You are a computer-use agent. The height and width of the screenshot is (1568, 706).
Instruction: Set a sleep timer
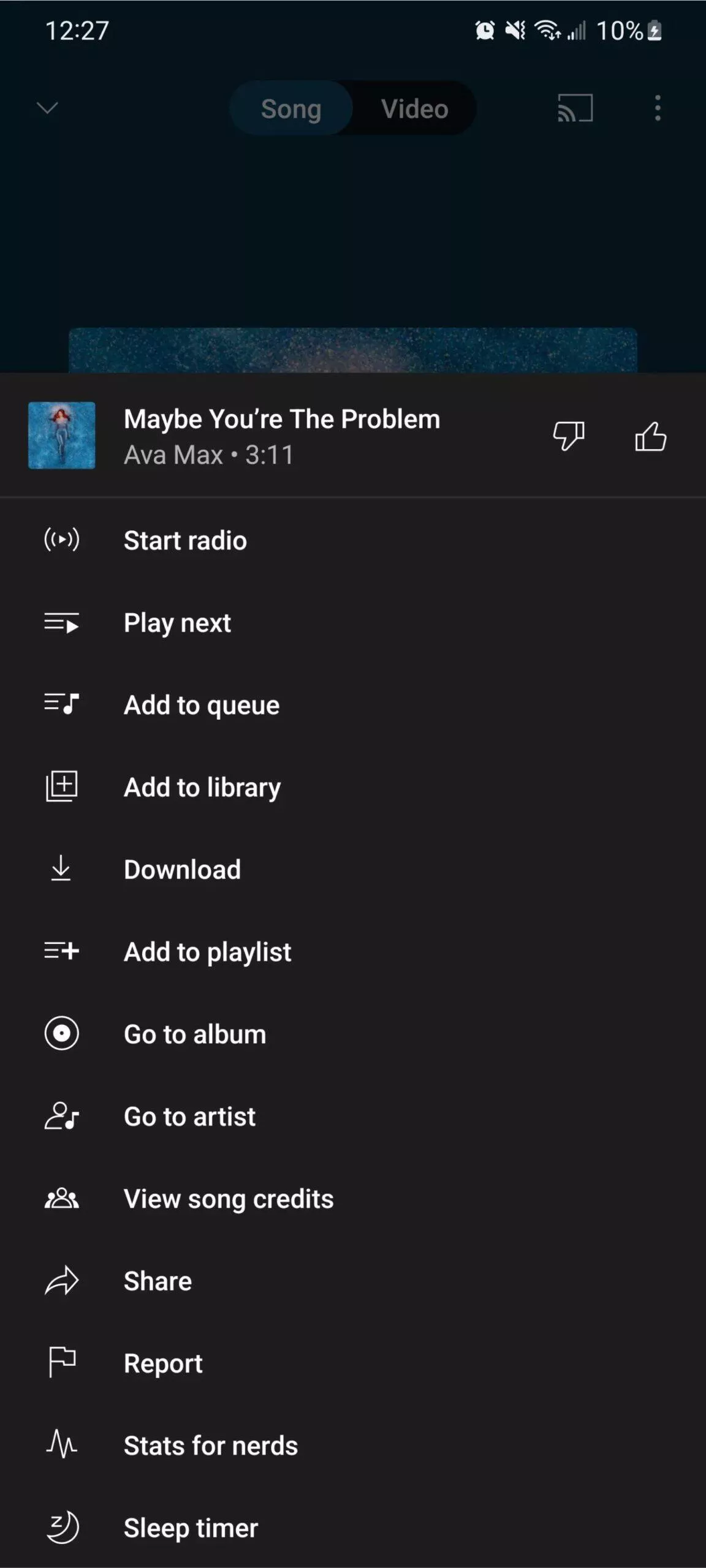191,1528
